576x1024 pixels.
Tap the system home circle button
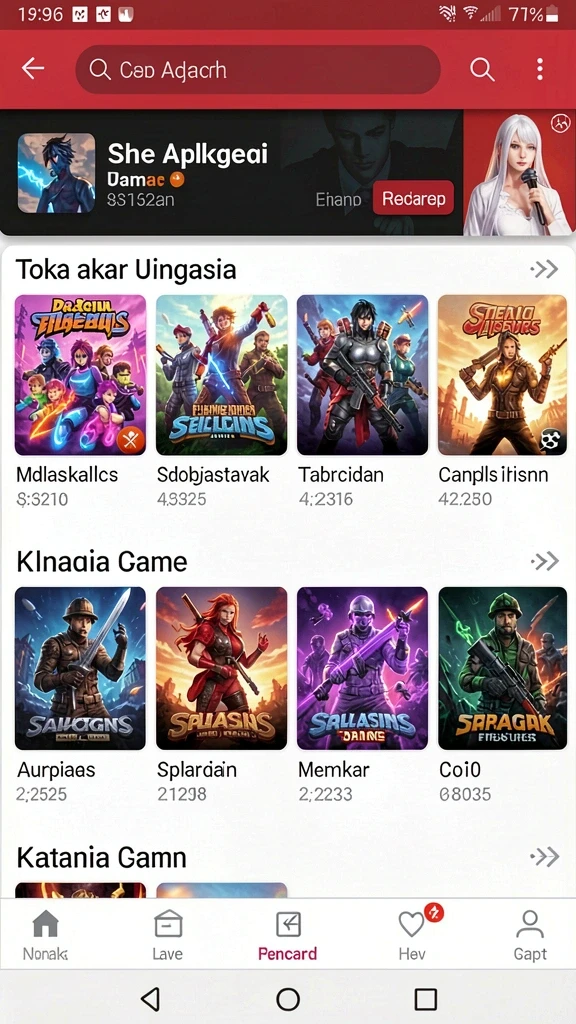point(288,999)
